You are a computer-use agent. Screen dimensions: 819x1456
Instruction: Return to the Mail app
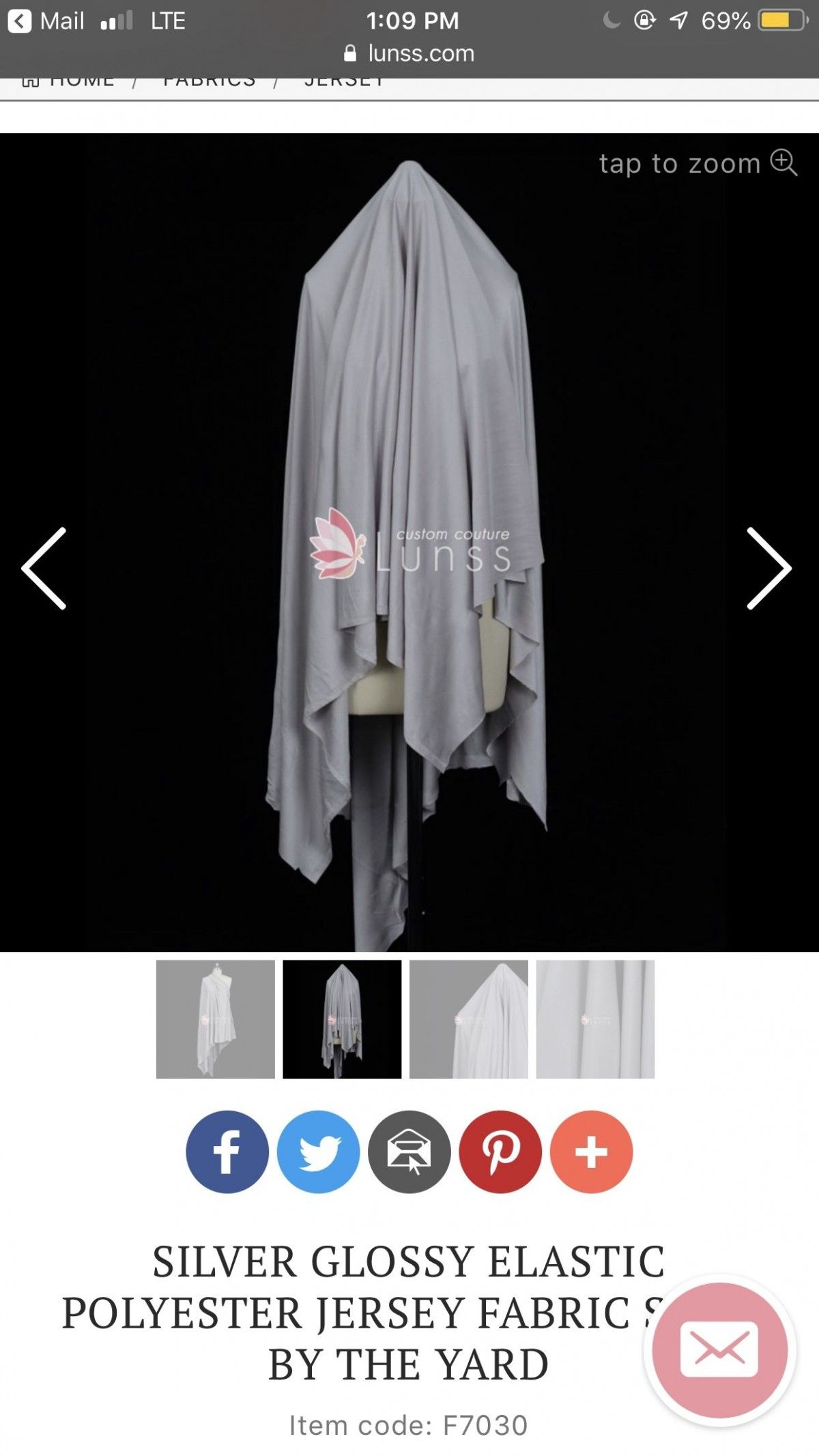(x=46, y=21)
